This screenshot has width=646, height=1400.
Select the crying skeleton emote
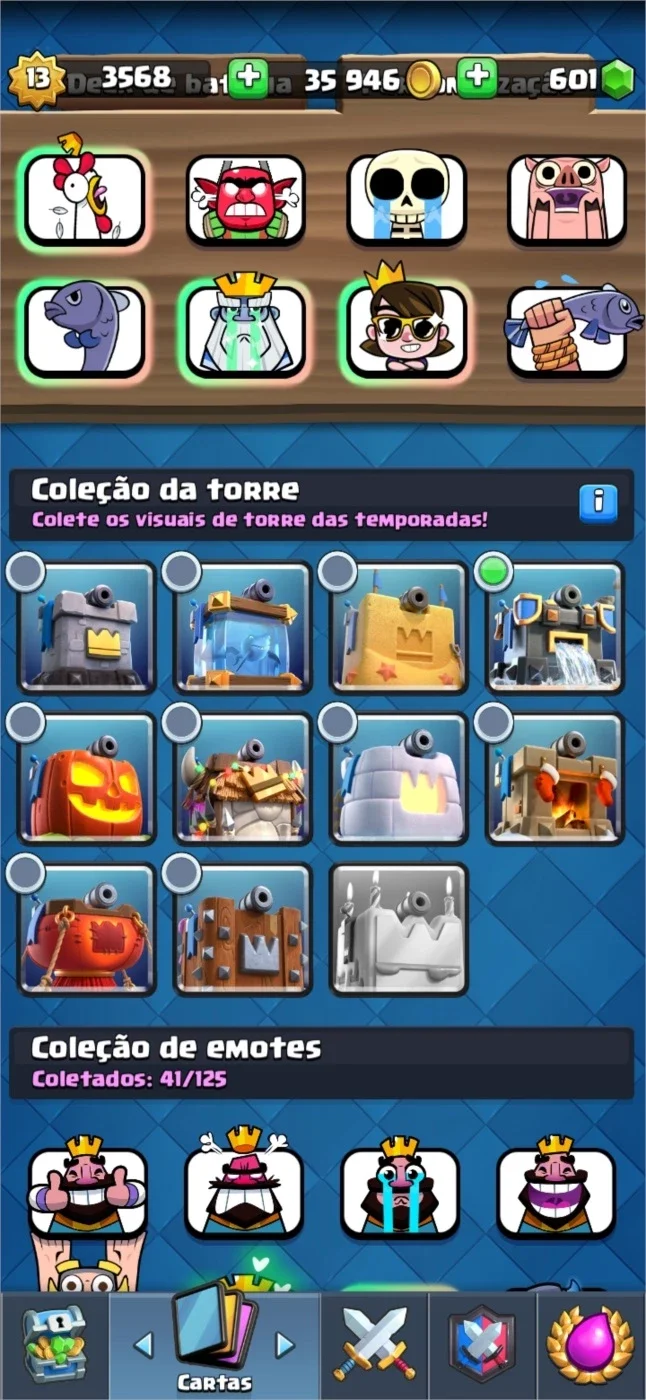[x=407, y=200]
